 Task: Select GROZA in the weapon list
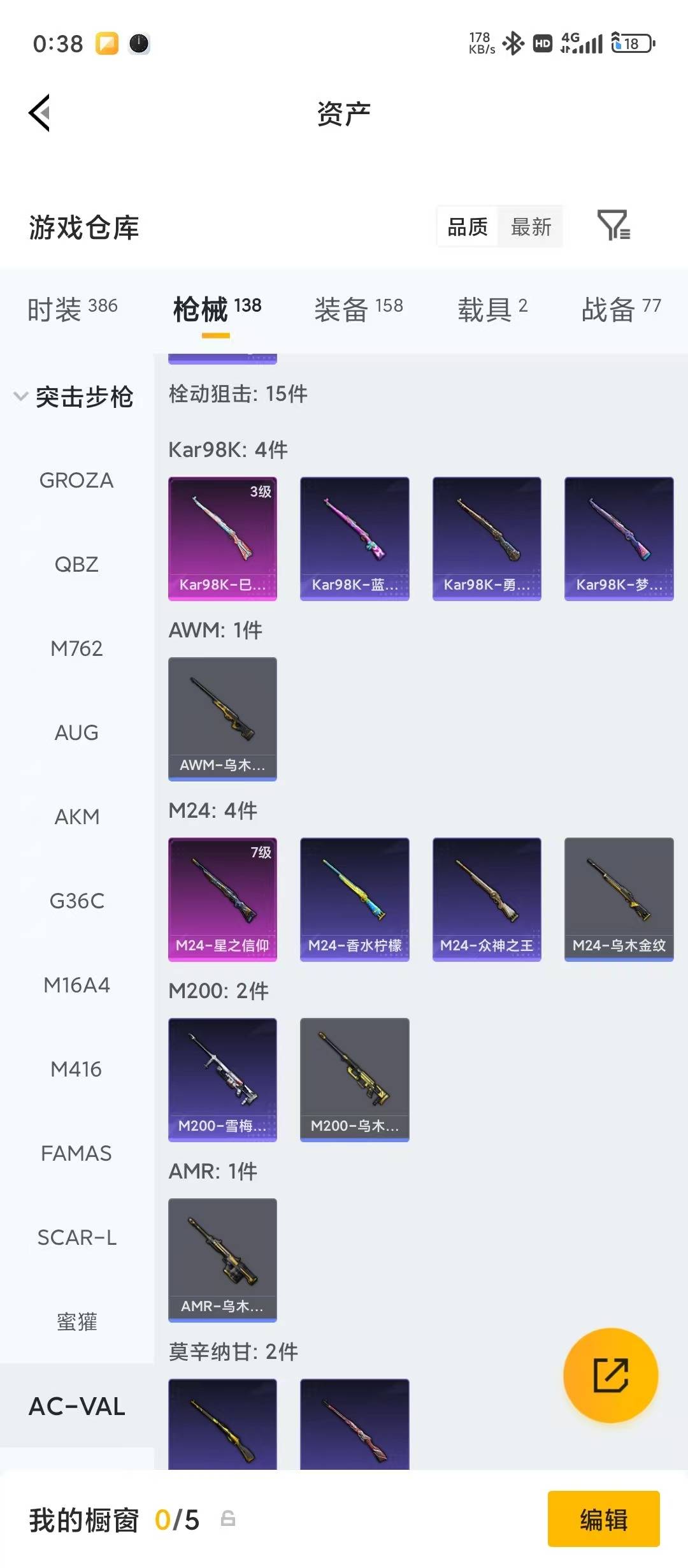tap(76, 480)
